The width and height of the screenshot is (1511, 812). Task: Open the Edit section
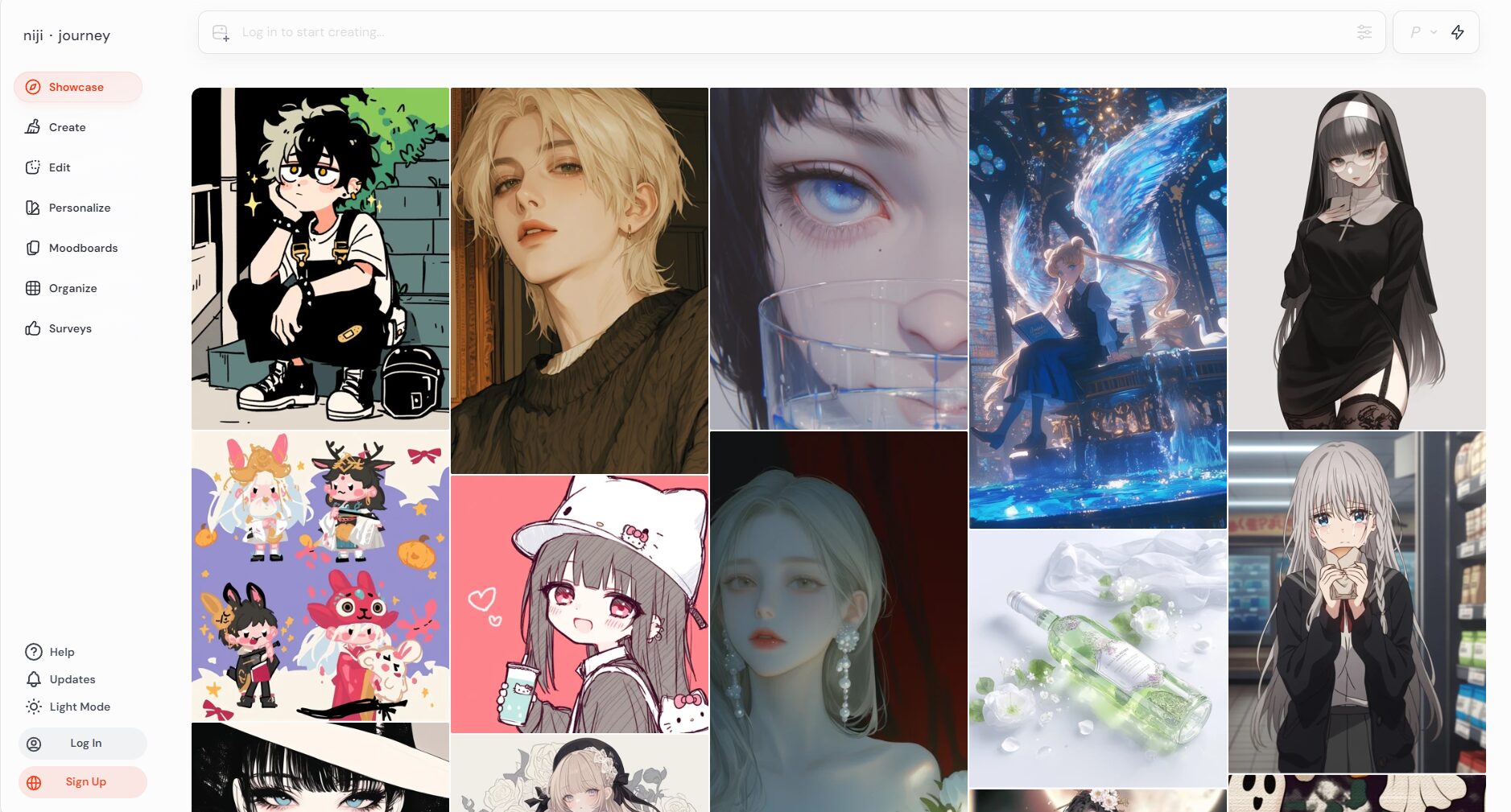point(59,167)
